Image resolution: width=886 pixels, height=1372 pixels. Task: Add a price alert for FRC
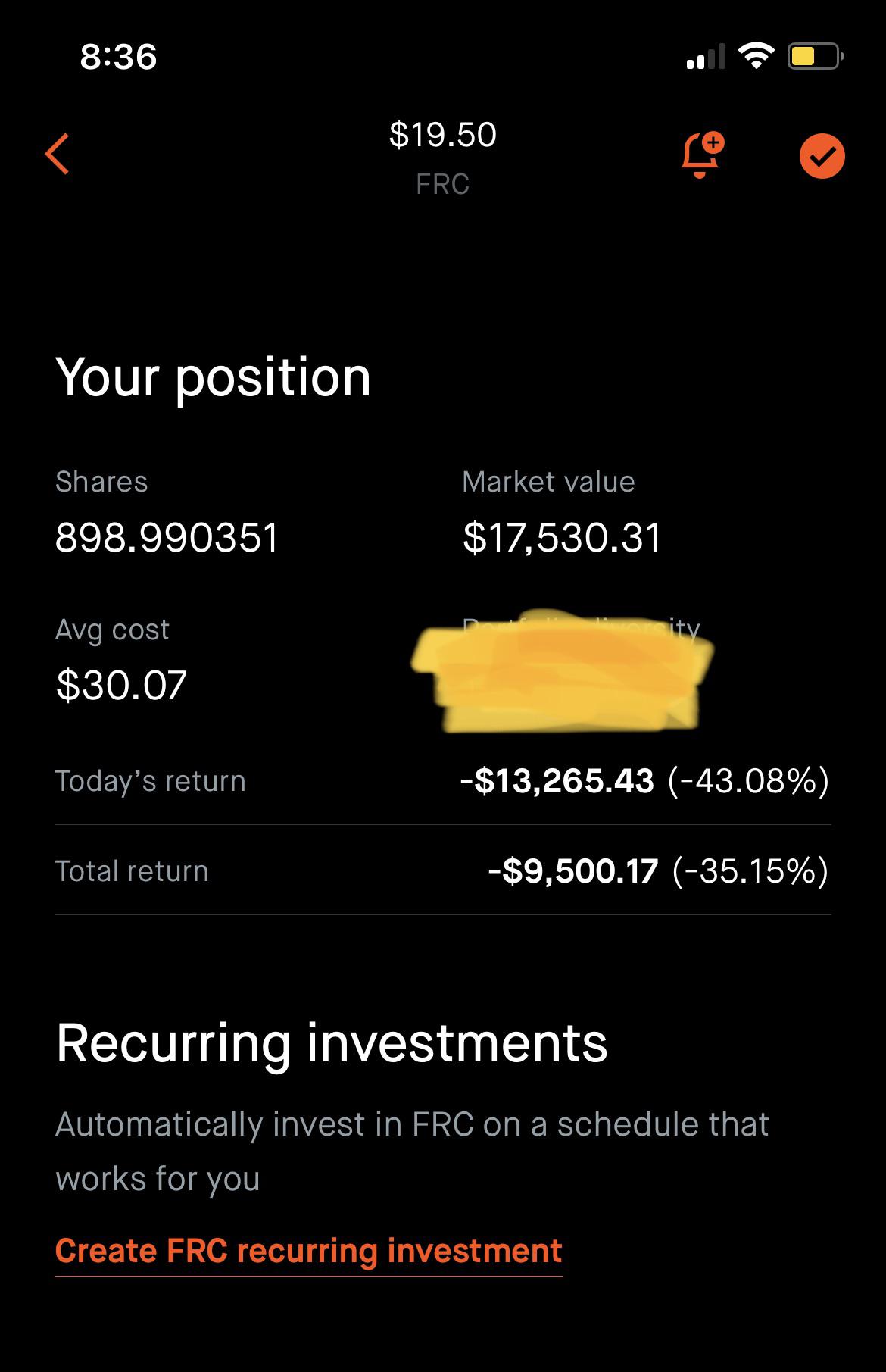(x=701, y=155)
